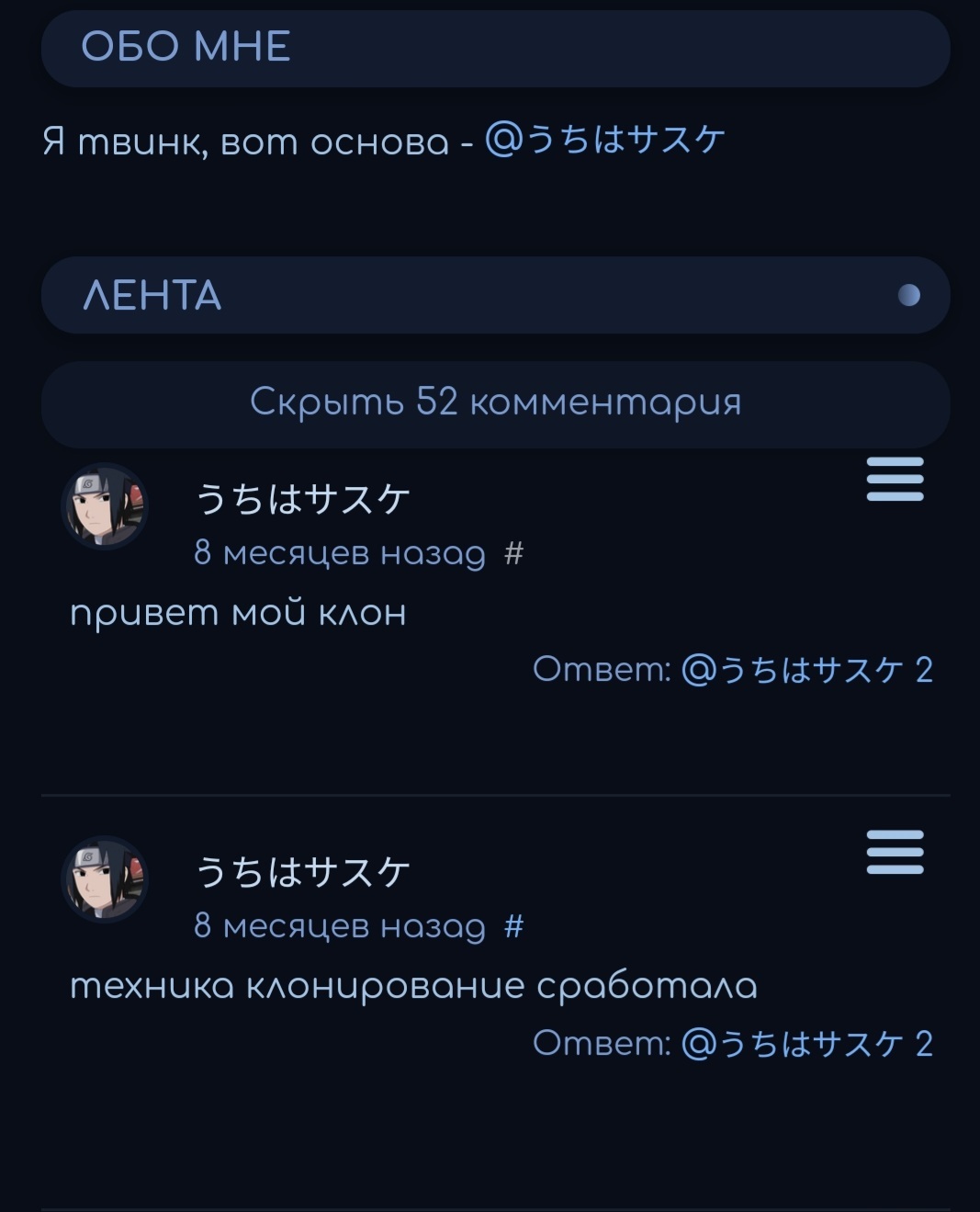
Task: Open author name above «привет мой клон»
Action: pyautogui.click(x=302, y=499)
